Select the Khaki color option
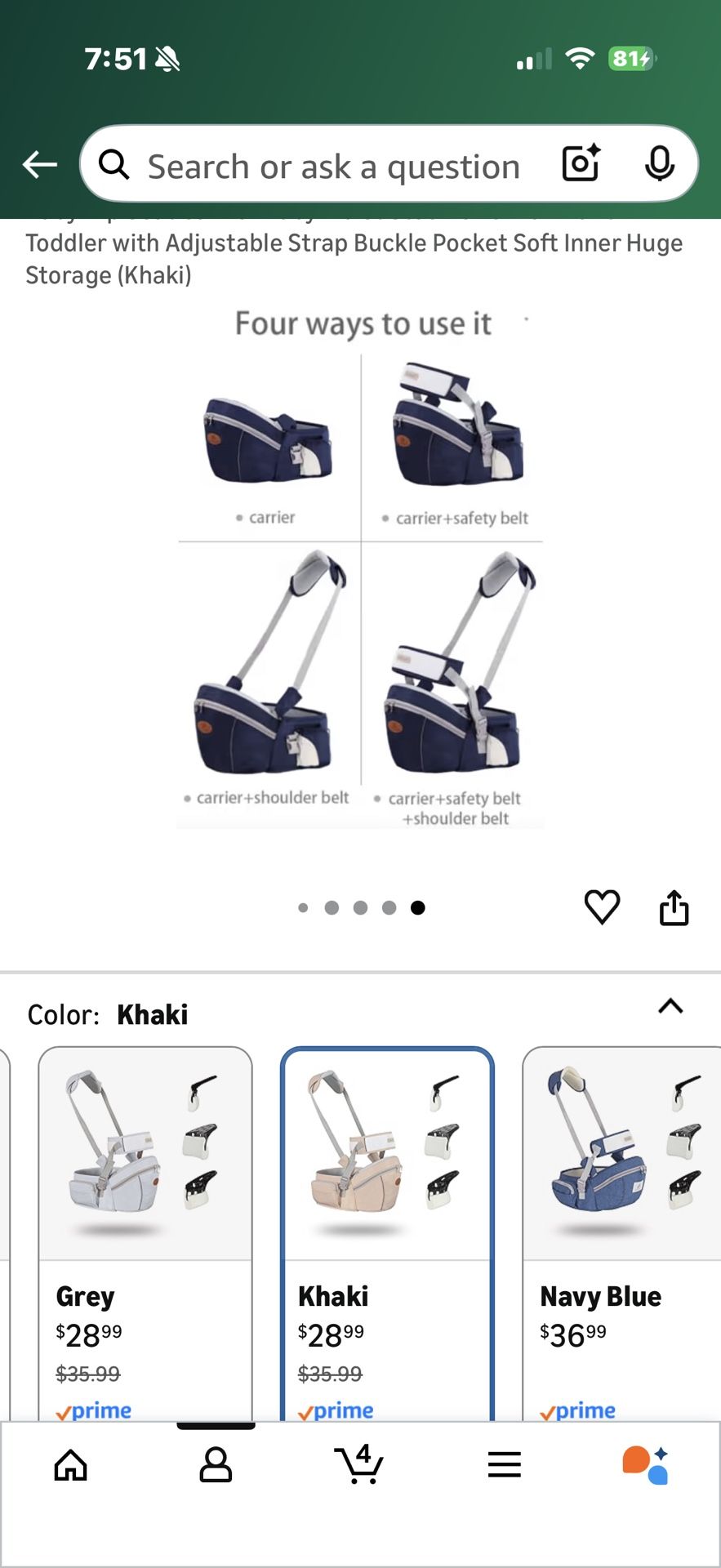 (387, 1234)
